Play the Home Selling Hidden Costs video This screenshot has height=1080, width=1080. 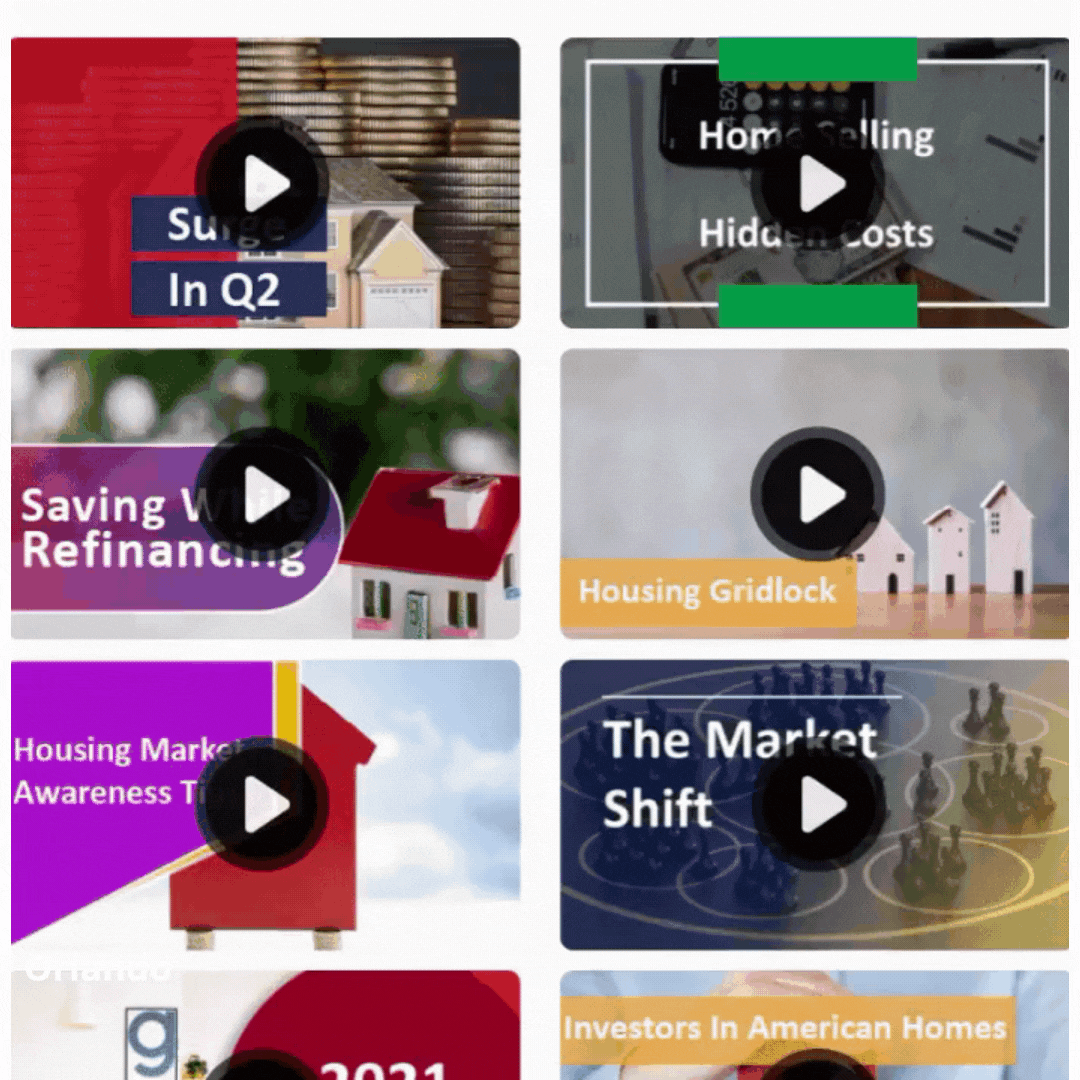click(x=821, y=184)
